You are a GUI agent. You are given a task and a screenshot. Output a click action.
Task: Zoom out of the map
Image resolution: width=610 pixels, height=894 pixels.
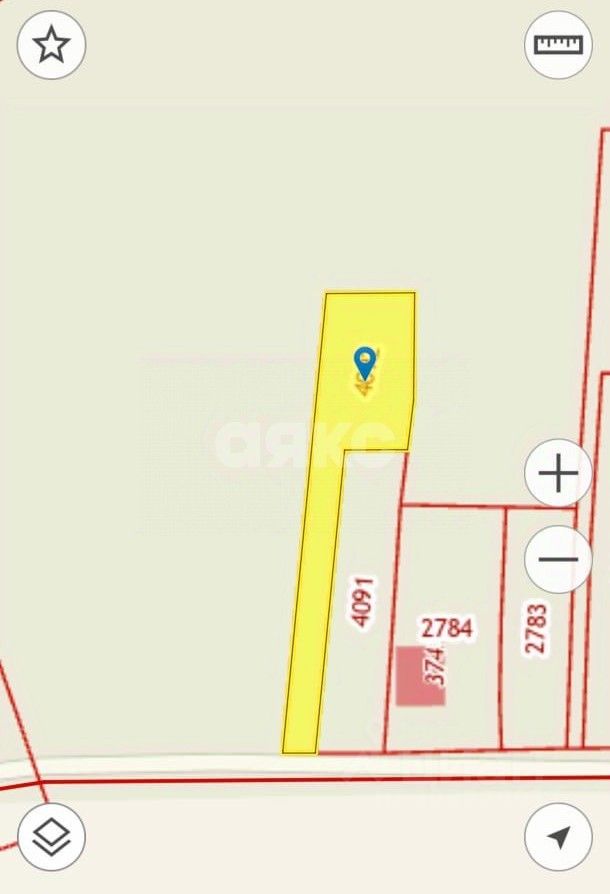pyautogui.click(x=558, y=559)
